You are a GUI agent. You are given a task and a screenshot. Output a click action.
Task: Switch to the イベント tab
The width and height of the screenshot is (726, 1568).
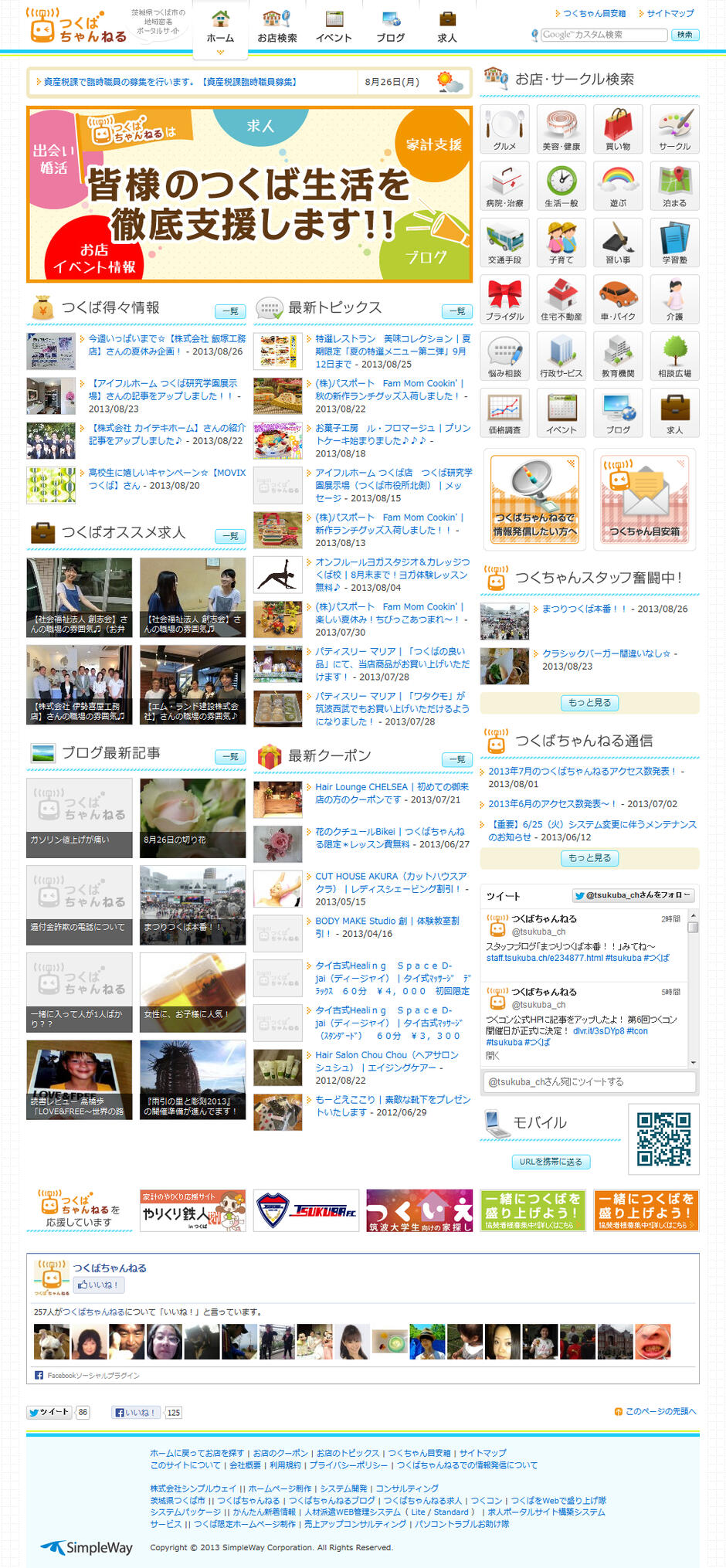[x=334, y=27]
